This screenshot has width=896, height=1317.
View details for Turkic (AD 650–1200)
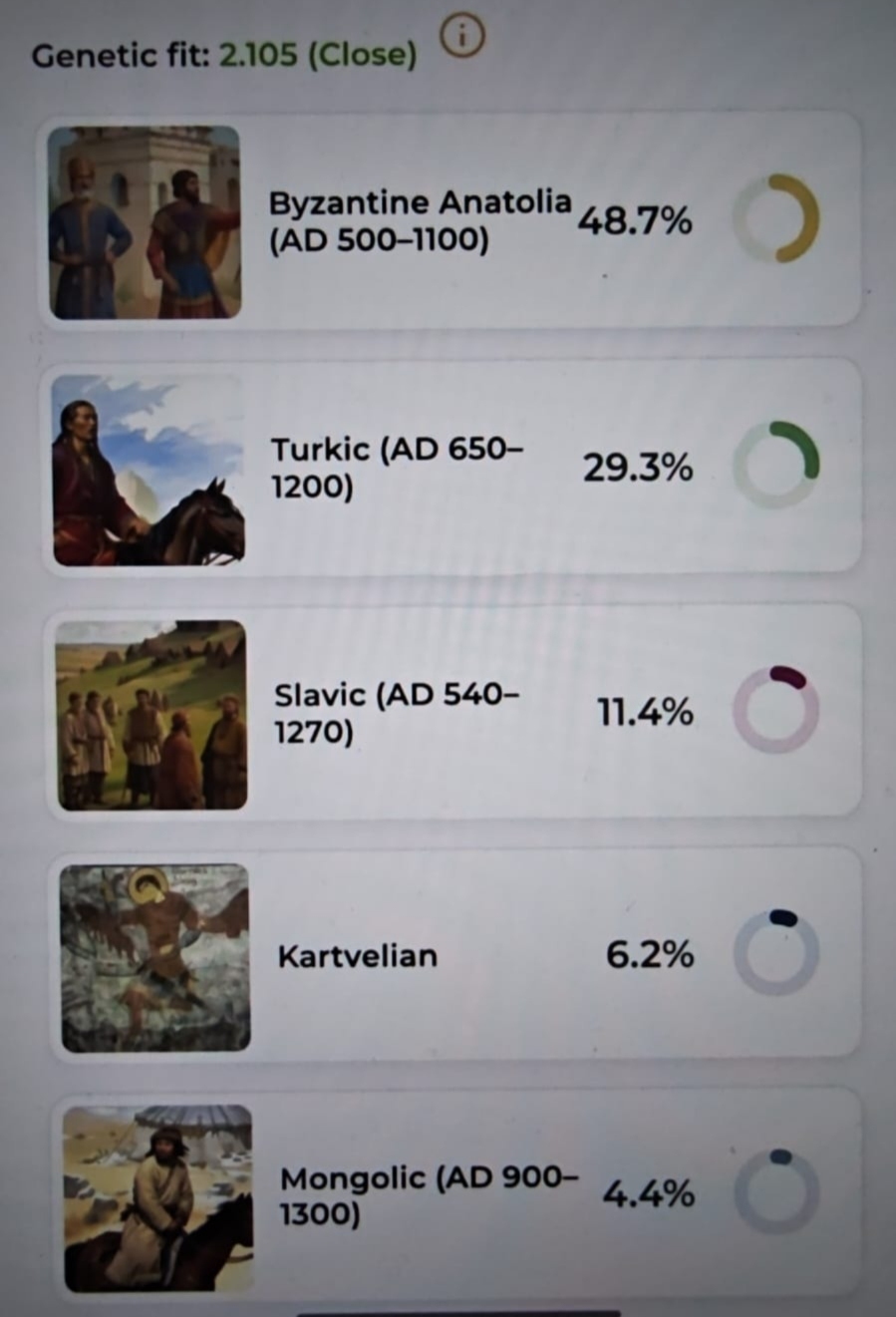point(448,468)
